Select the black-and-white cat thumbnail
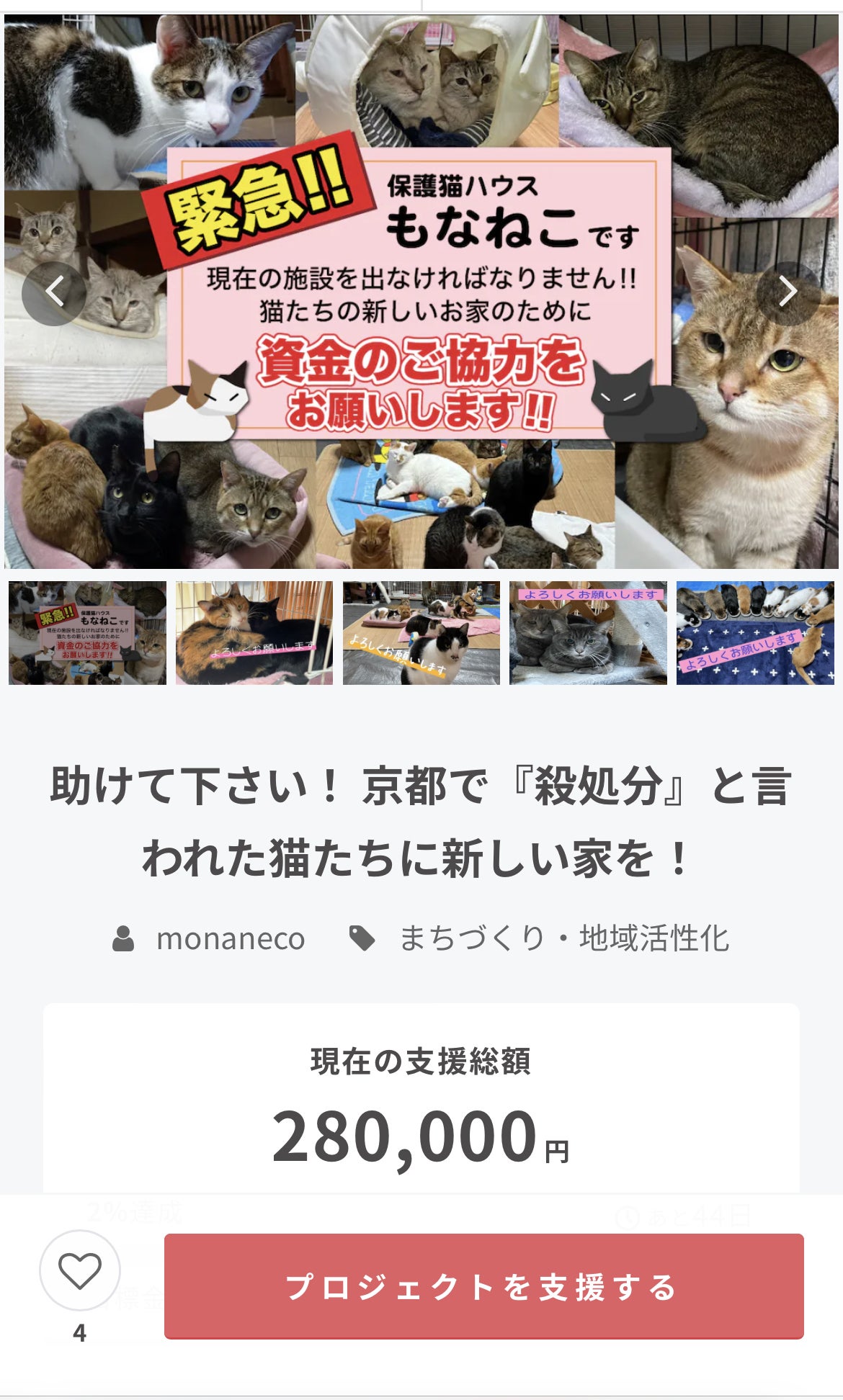 click(421, 632)
